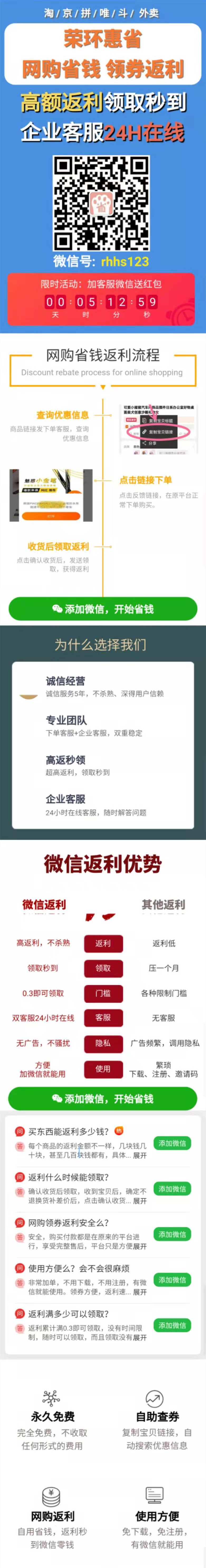206x1568 pixels.
Task: Expand the answer for 返利满多少可以领取
Action: click(x=140, y=1338)
